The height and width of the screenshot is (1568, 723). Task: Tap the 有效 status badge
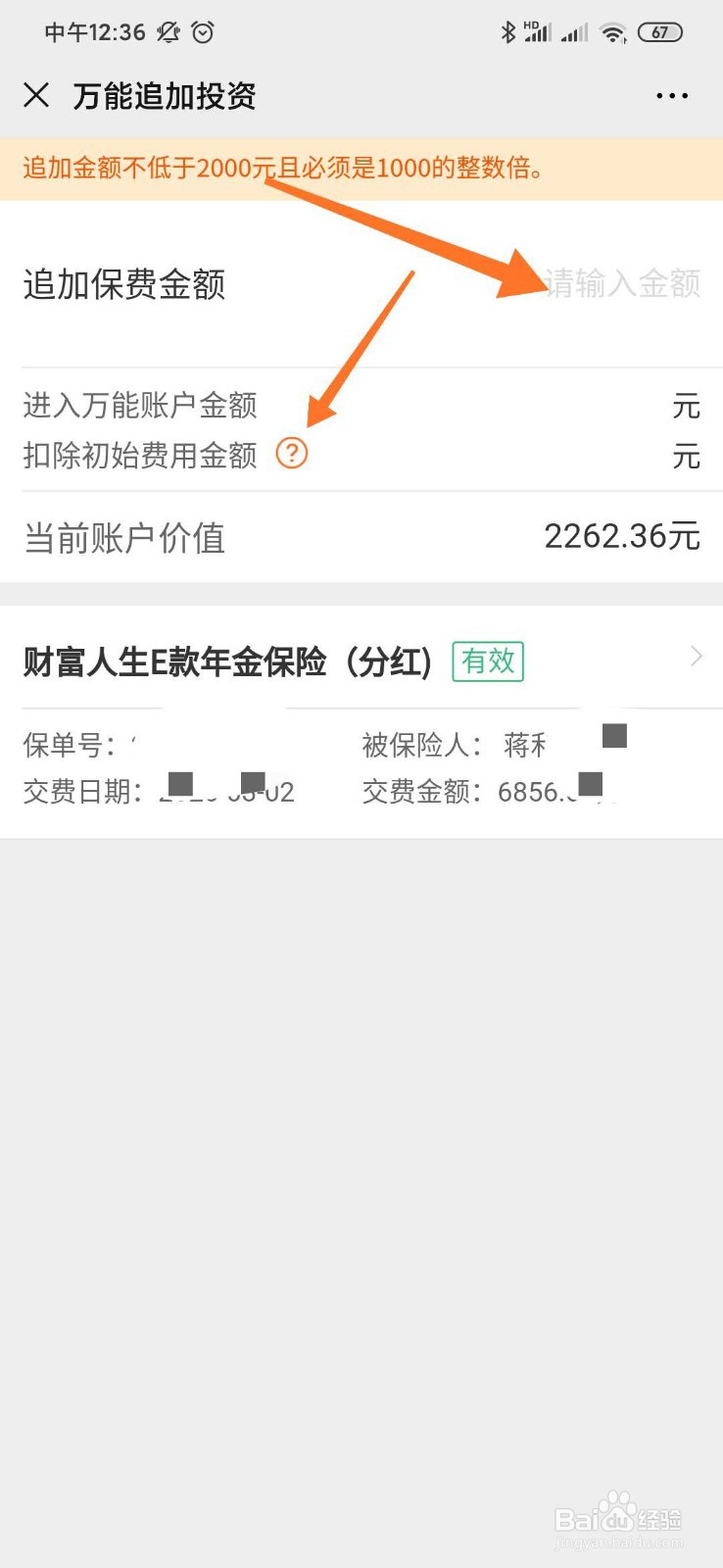pos(487,661)
